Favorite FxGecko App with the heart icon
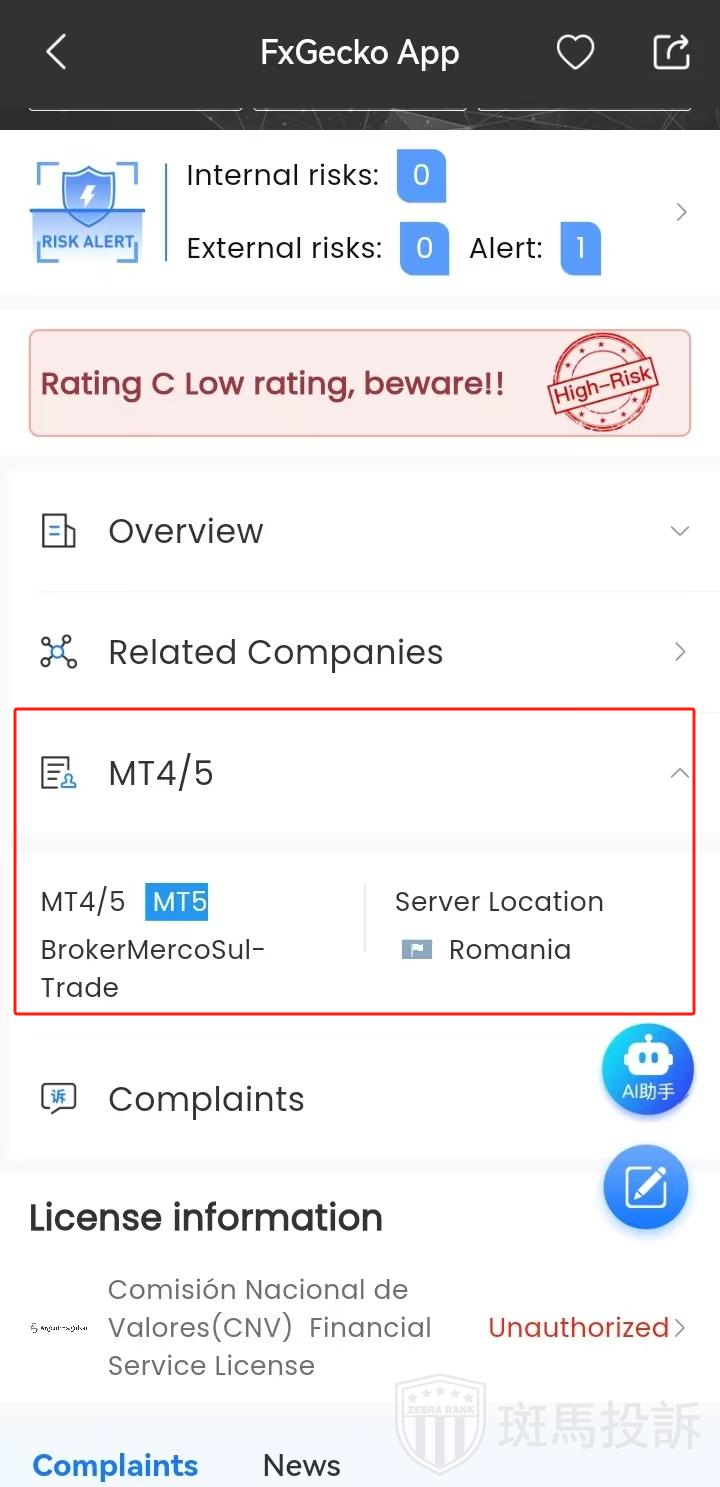This screenshot has height=1487, width=720. (x=575, y=52)
